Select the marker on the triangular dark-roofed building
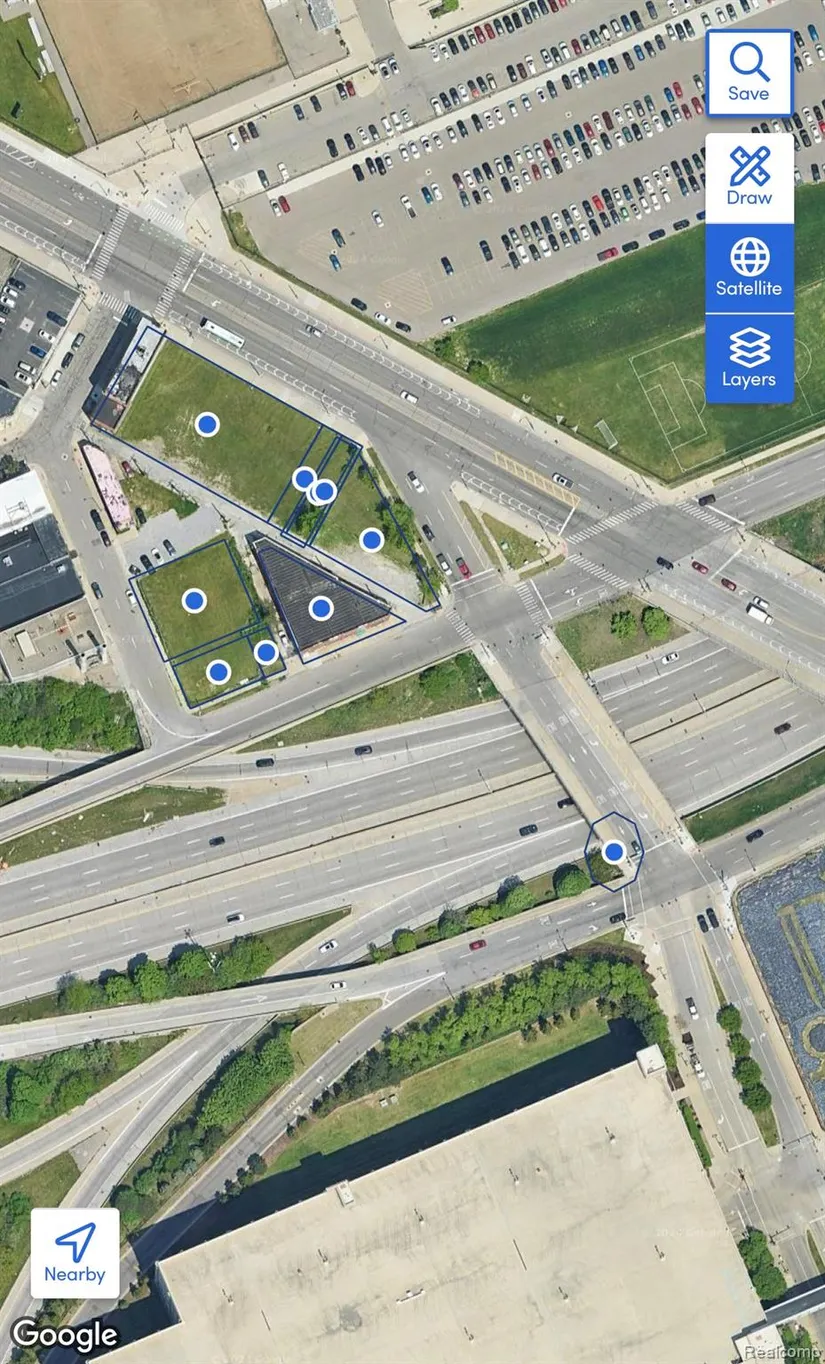Image resolution: width=825 pixels, height=1364 pixels. click(x=320, y=608)
